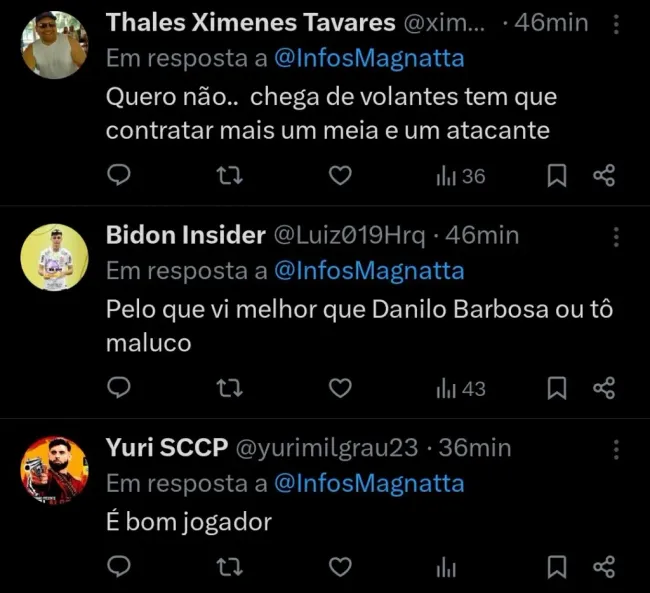Retweet Bidon Insider's reply
The height and width of the screenshot is (593, 650).
(230, 388)
